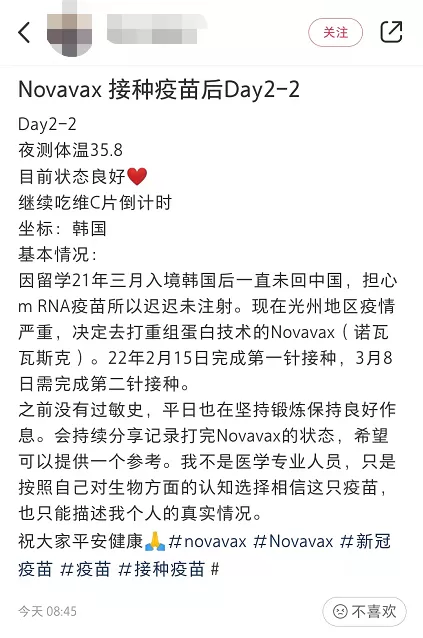Open the #新冠疫苗 hashtag
423x638 pixels.
click(204, 555)
